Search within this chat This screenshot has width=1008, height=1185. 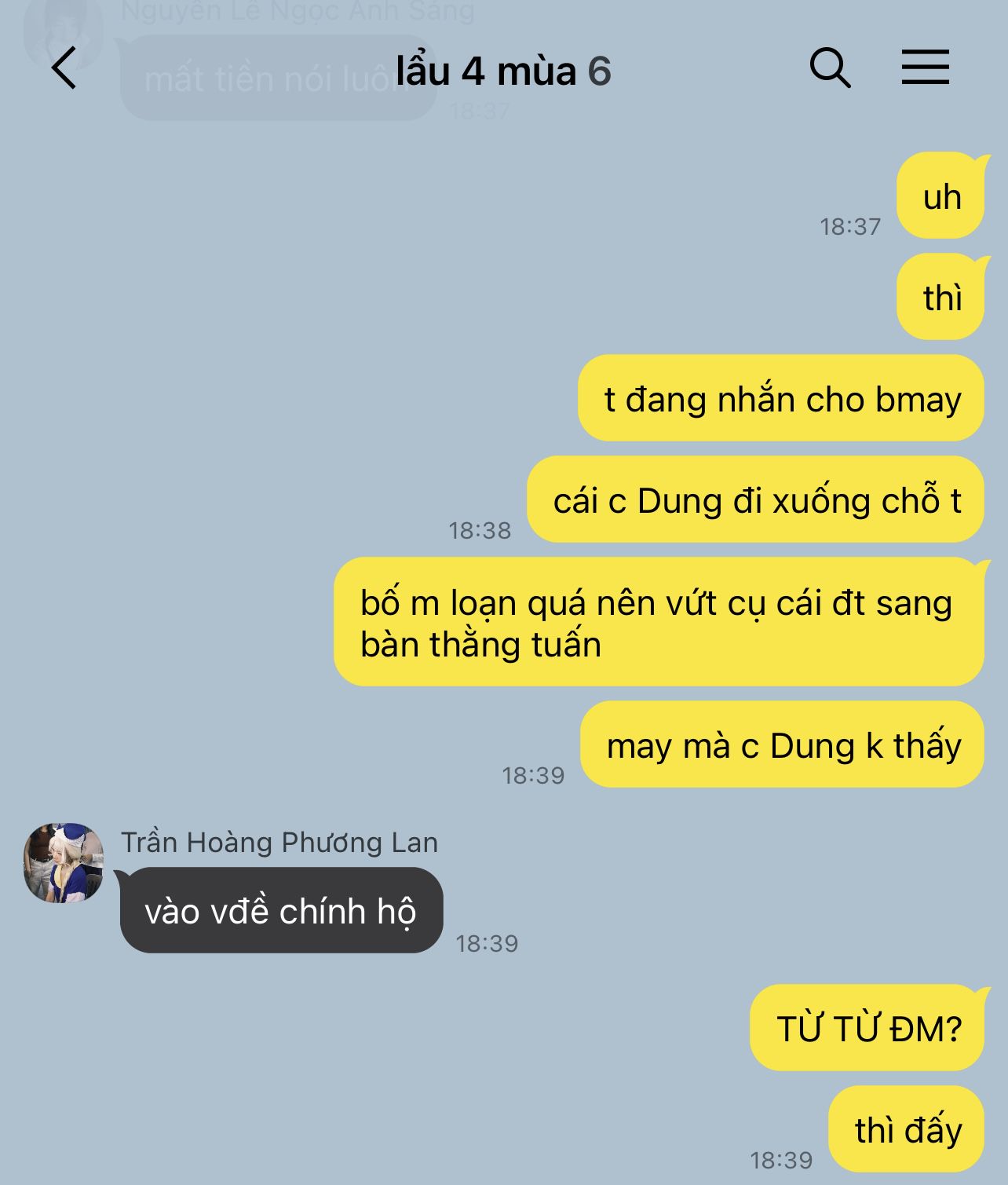(830, 68)
